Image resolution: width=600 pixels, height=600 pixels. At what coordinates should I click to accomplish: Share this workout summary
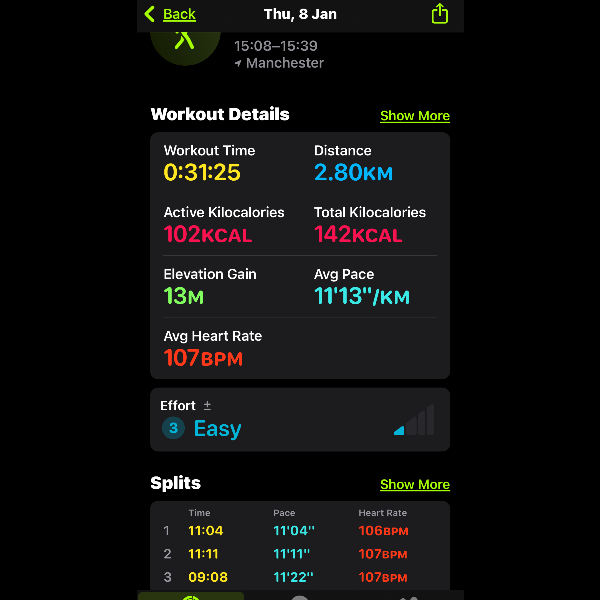click(x=439, y=14)
